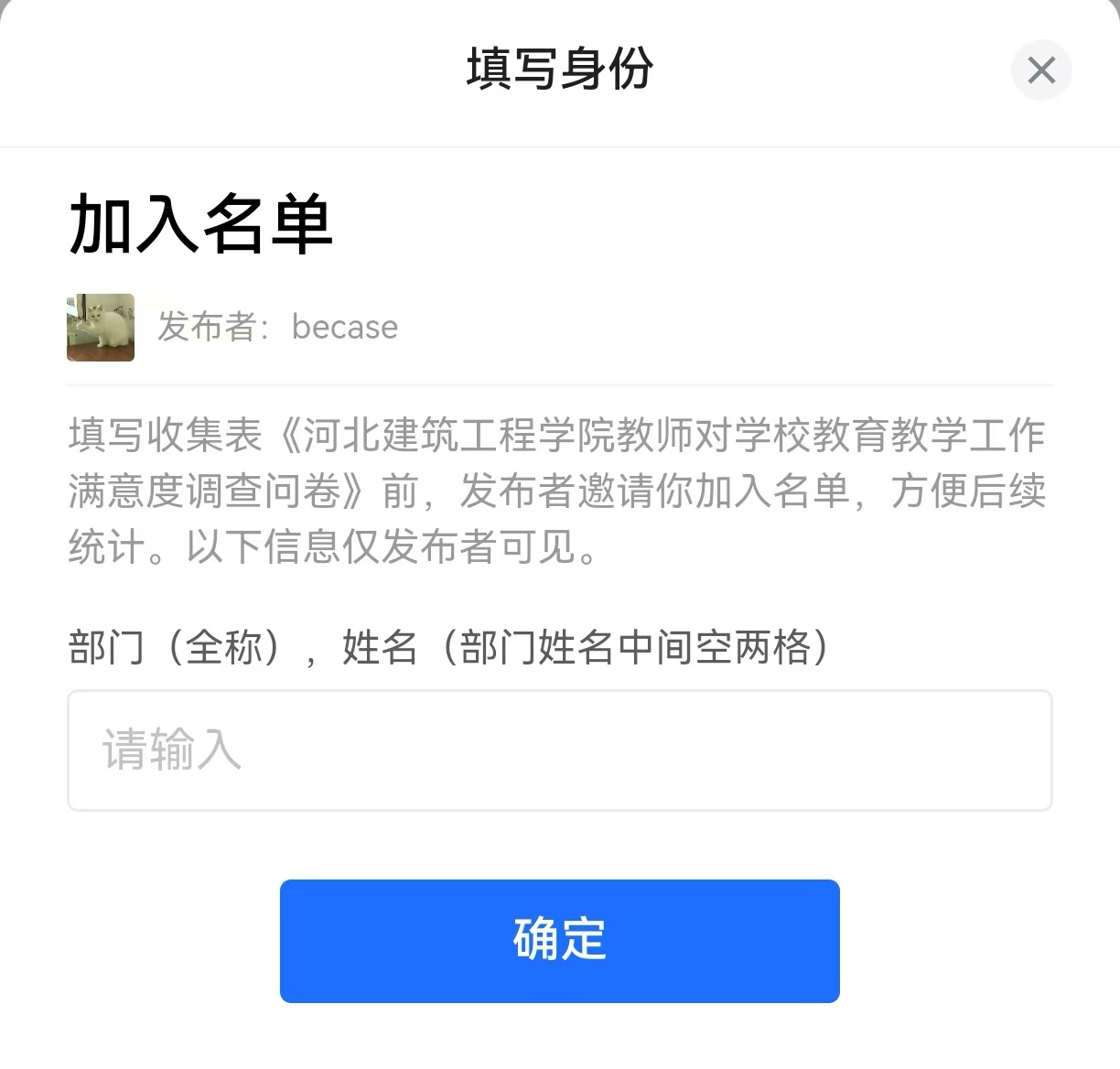Confirm with the 确定 button
This screenshot has height=1069, width=1120.
[x=559, y=941]
